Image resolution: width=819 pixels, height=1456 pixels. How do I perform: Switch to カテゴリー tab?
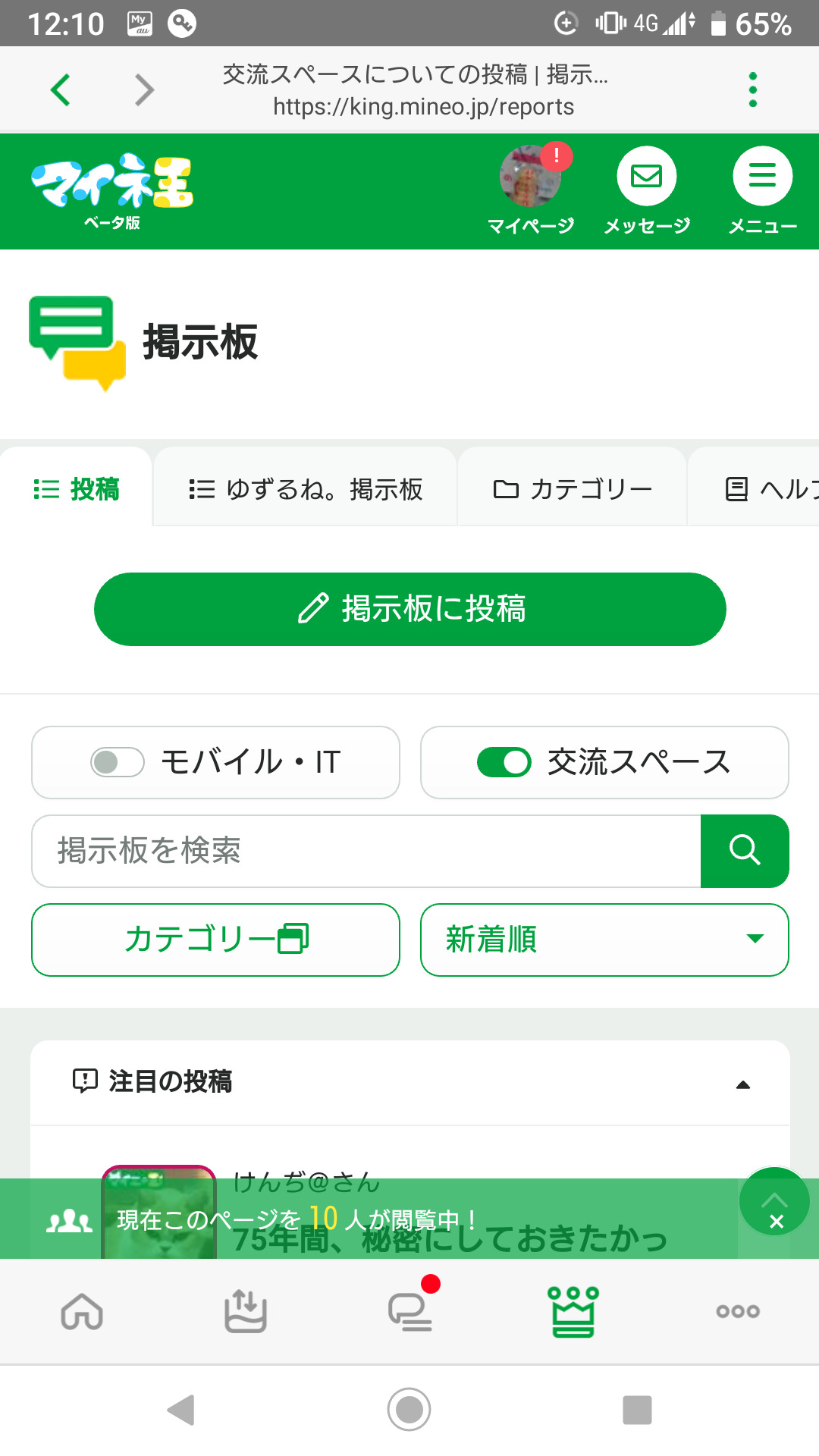pos(573,489)
